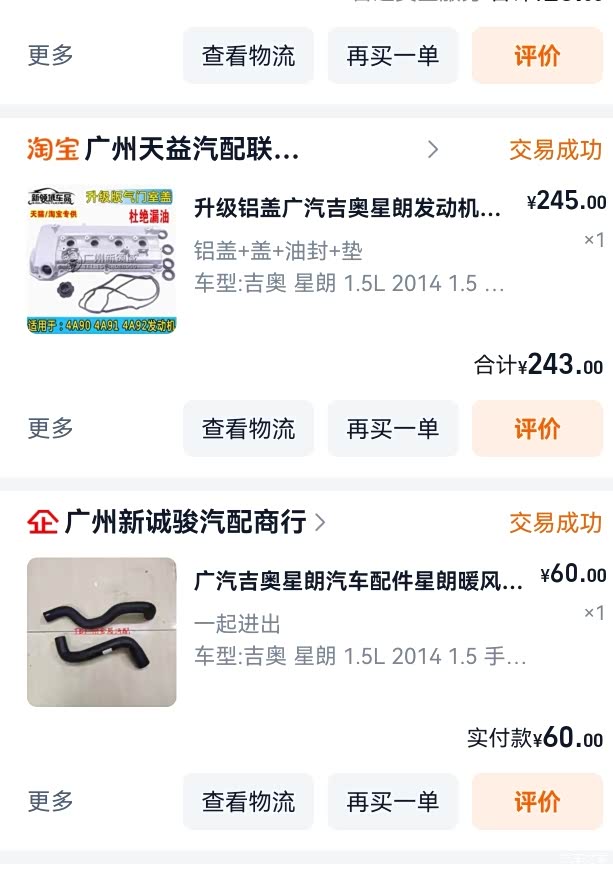Open the 星朗暖风 hose order item
Screen dimensions: 613x869
pyautogui.click(x=358, y=580)
